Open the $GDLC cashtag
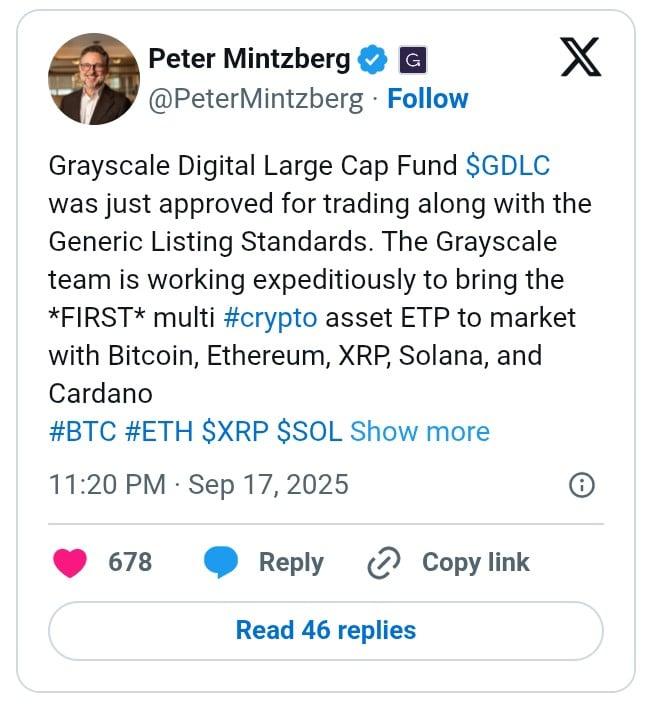 tap(508, 166)
